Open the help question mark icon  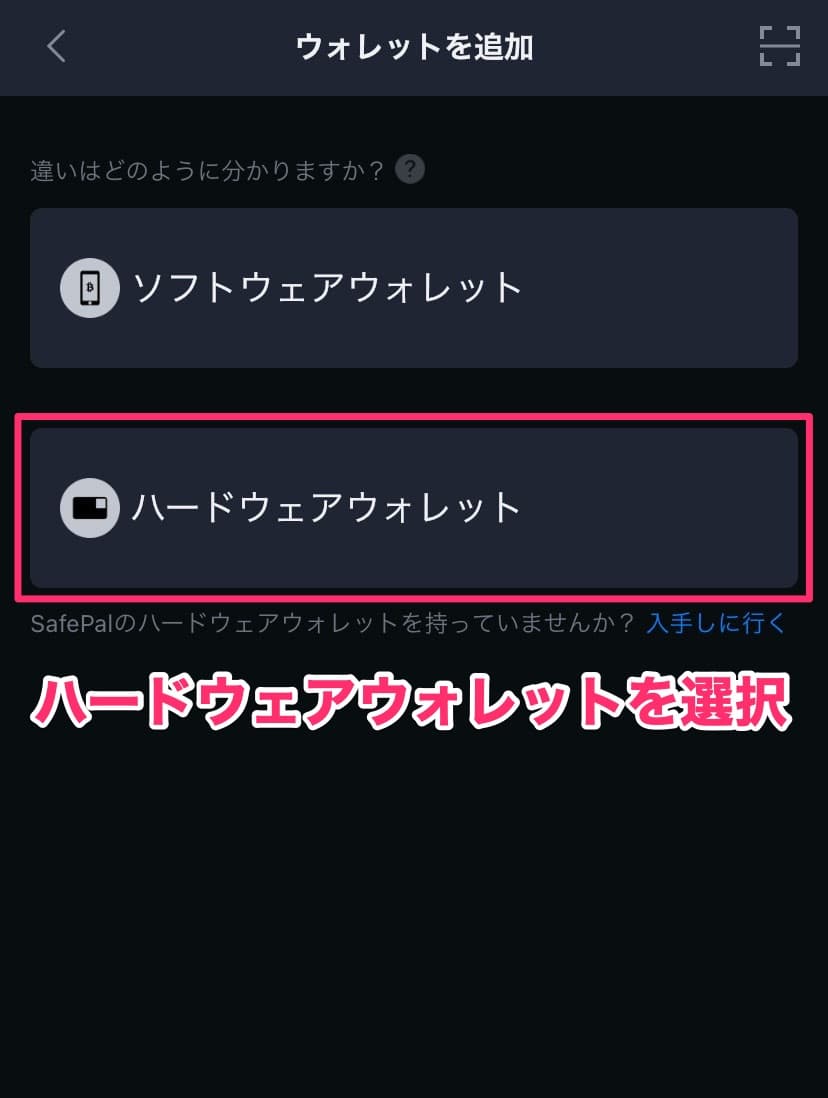pos(410,169)
